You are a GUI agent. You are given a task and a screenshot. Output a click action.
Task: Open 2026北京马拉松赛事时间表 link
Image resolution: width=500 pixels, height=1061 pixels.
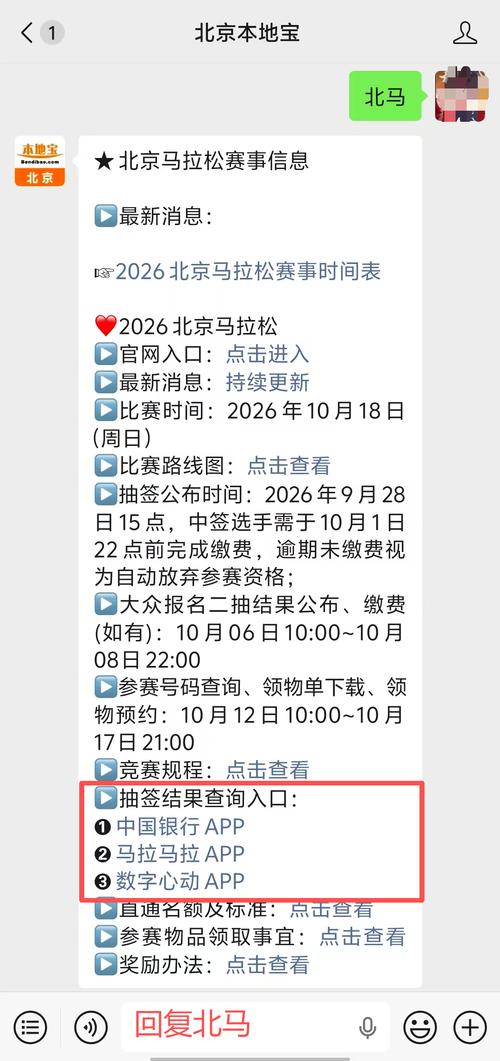pos(248,271)
